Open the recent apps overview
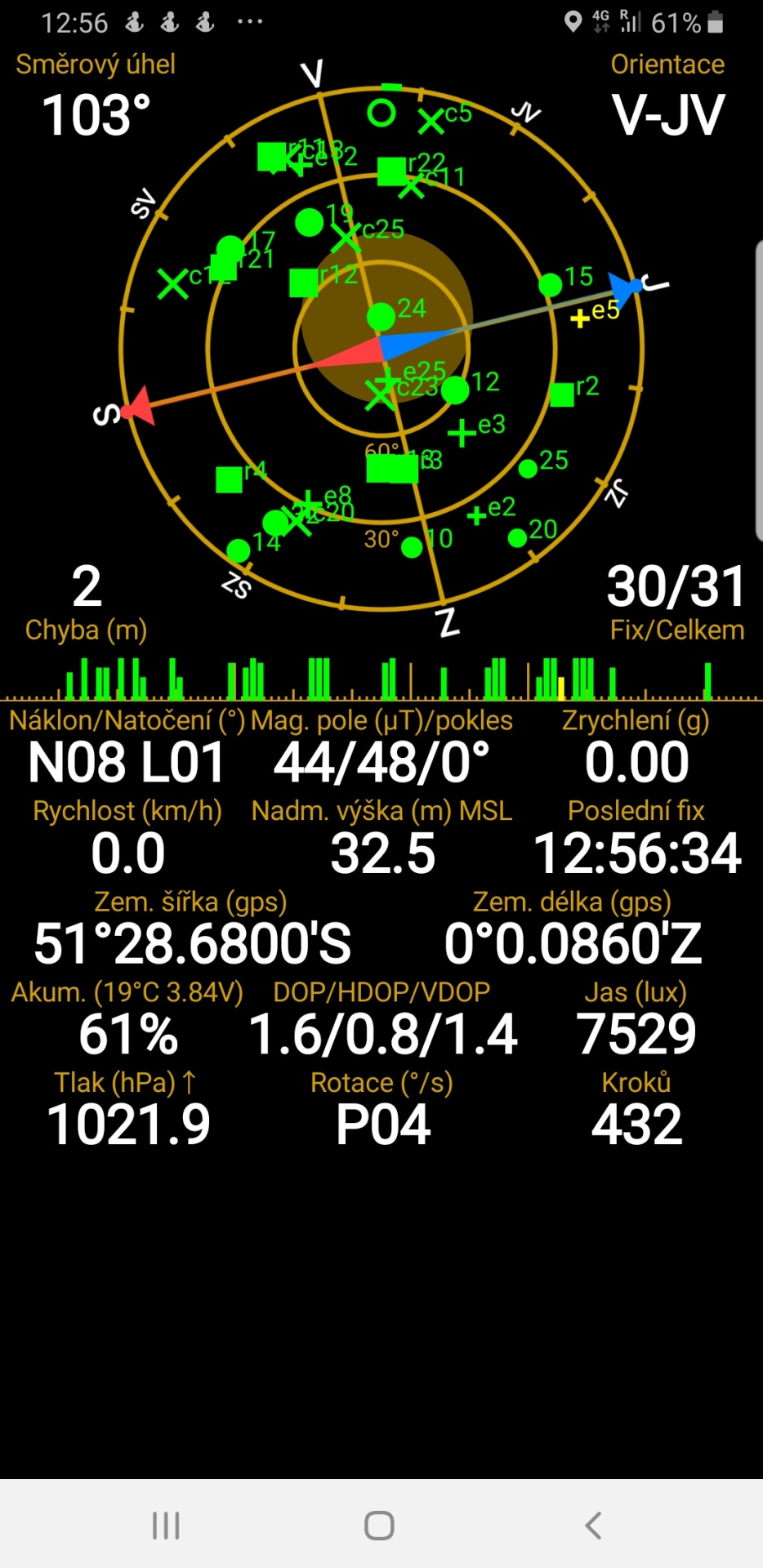The width and height of the screenshot is (763, 1568). (x=166, y=1525)
